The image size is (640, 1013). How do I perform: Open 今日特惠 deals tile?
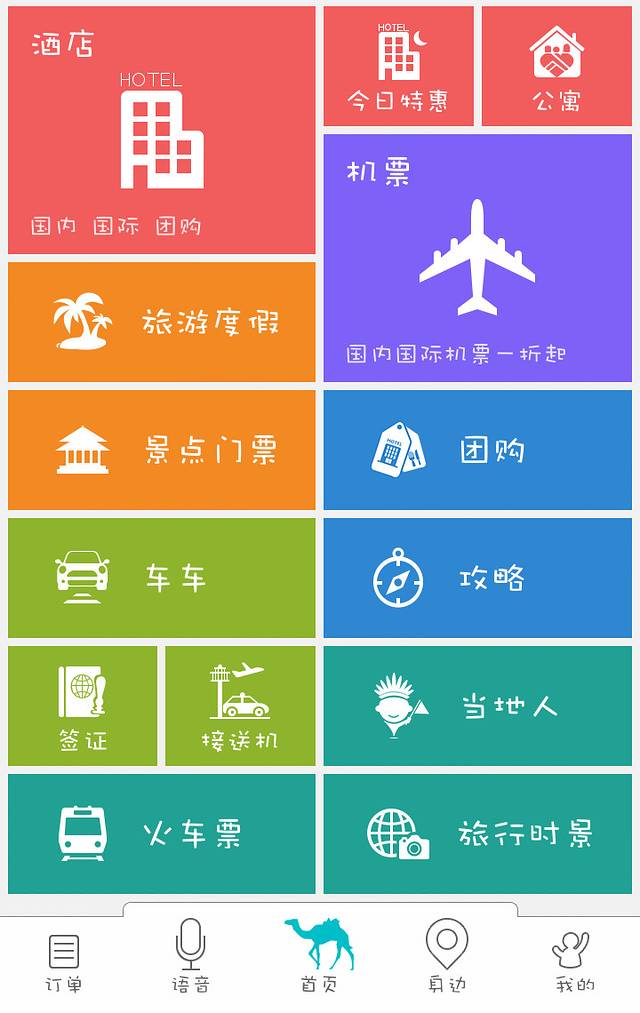(x=398, y=67)
